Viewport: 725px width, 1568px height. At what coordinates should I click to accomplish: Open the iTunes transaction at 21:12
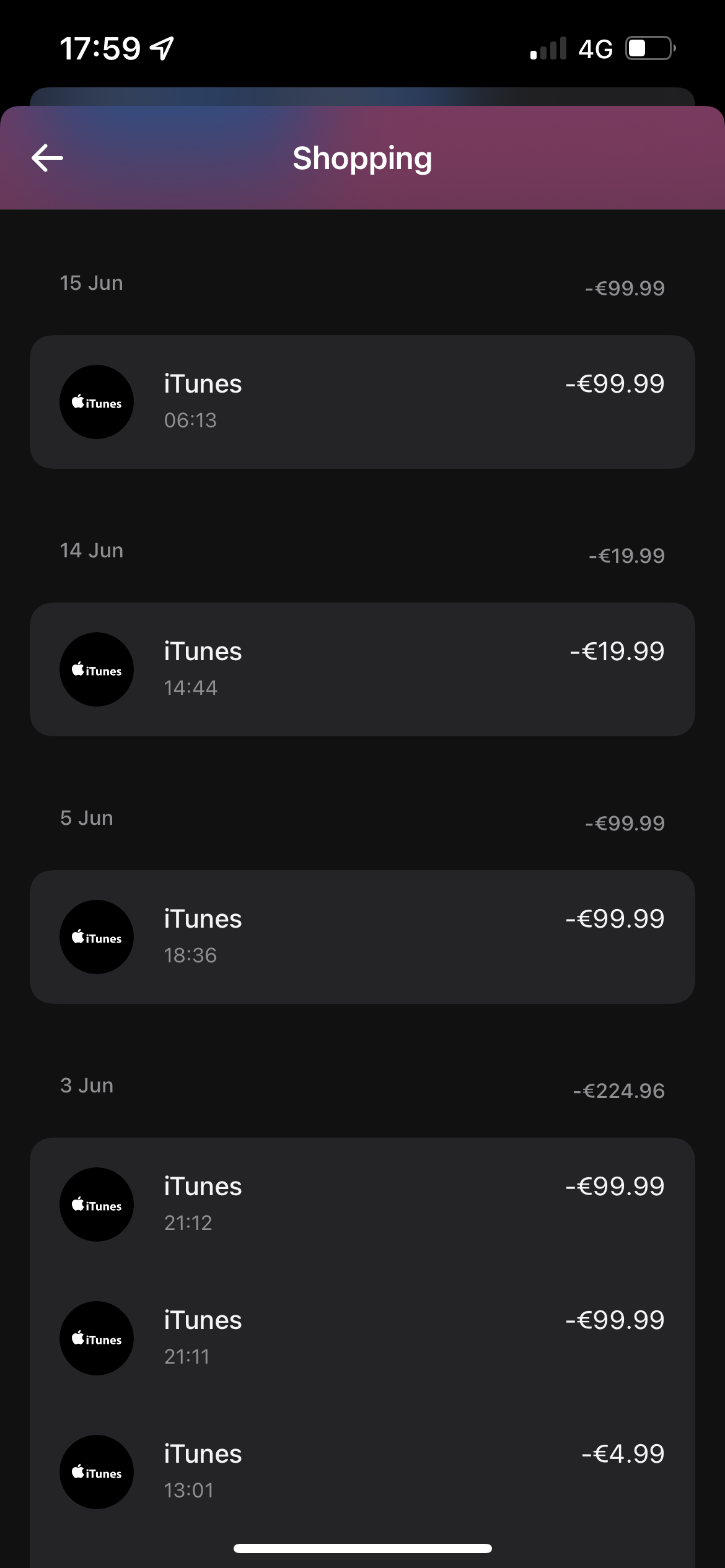[x=362, y=1204]
